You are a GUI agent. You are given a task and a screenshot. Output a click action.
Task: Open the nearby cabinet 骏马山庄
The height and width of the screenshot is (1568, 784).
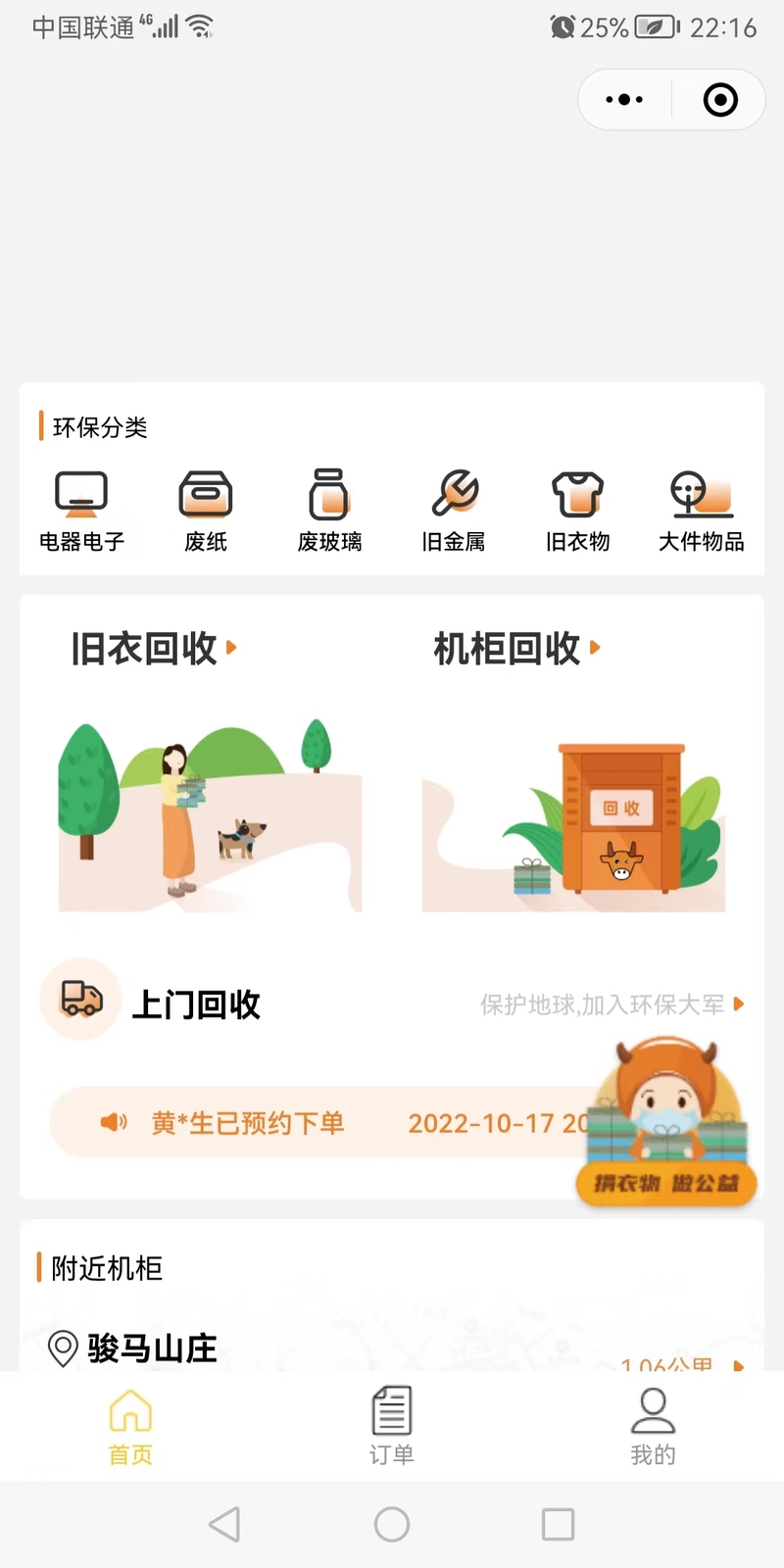(152, 1348)
